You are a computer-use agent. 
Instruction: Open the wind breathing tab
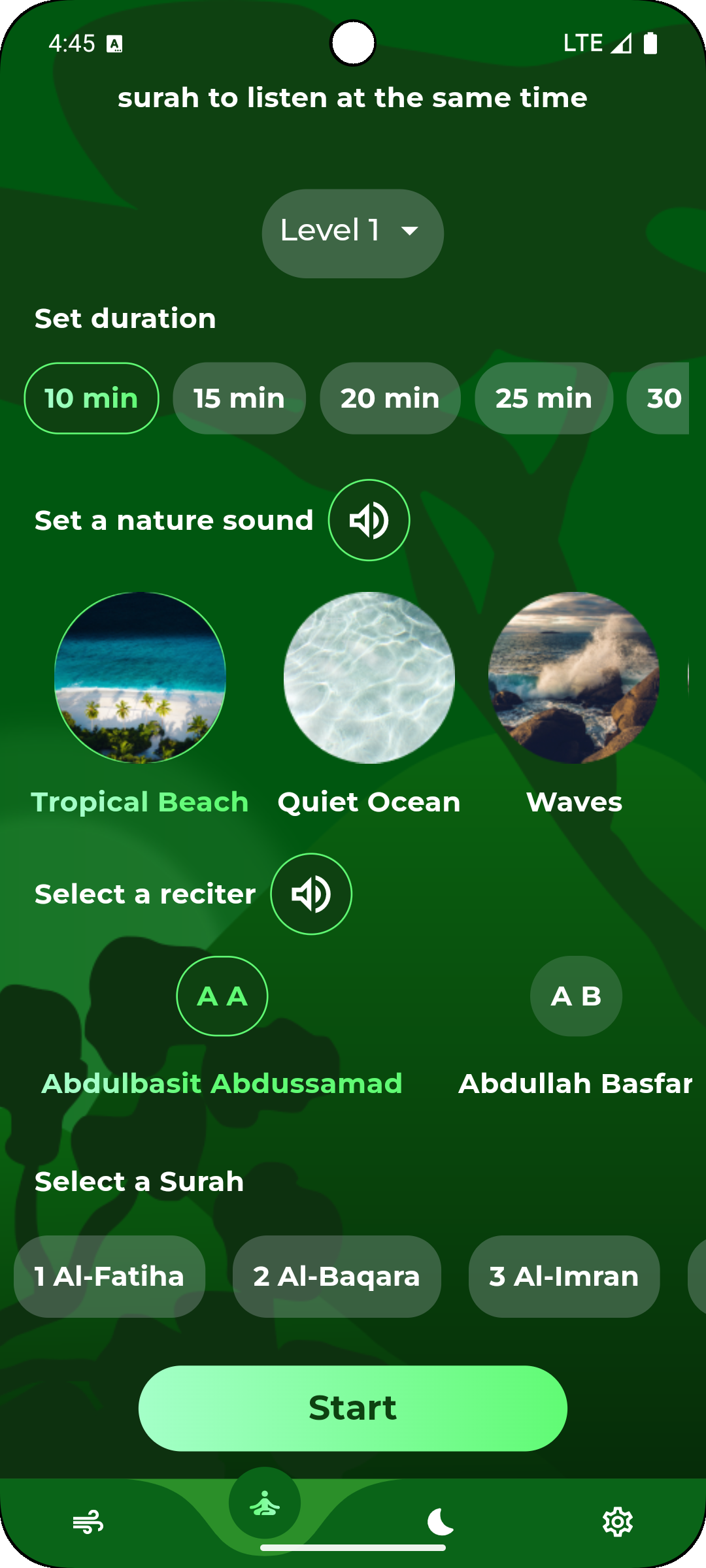coord(88,1522)
